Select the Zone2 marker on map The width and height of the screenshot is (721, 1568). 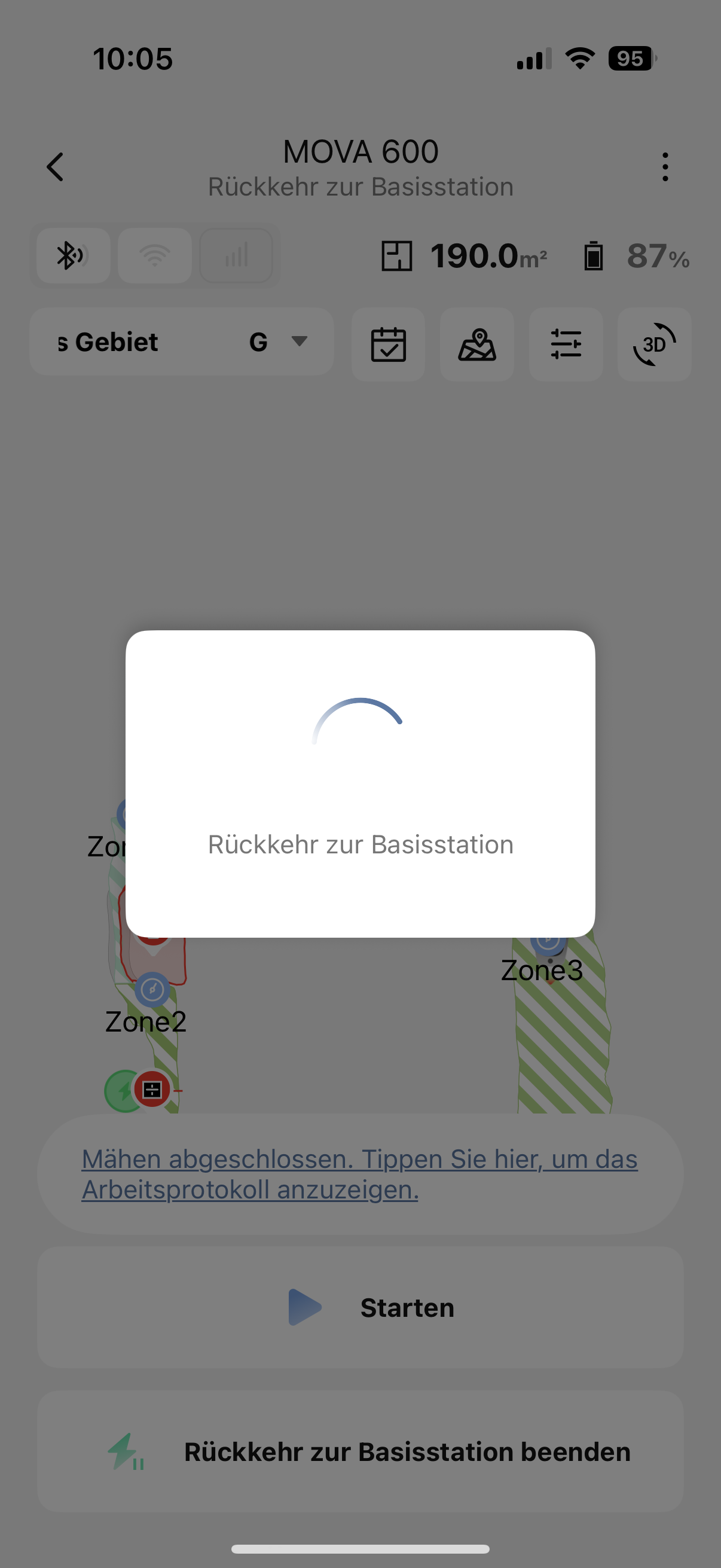151,990
